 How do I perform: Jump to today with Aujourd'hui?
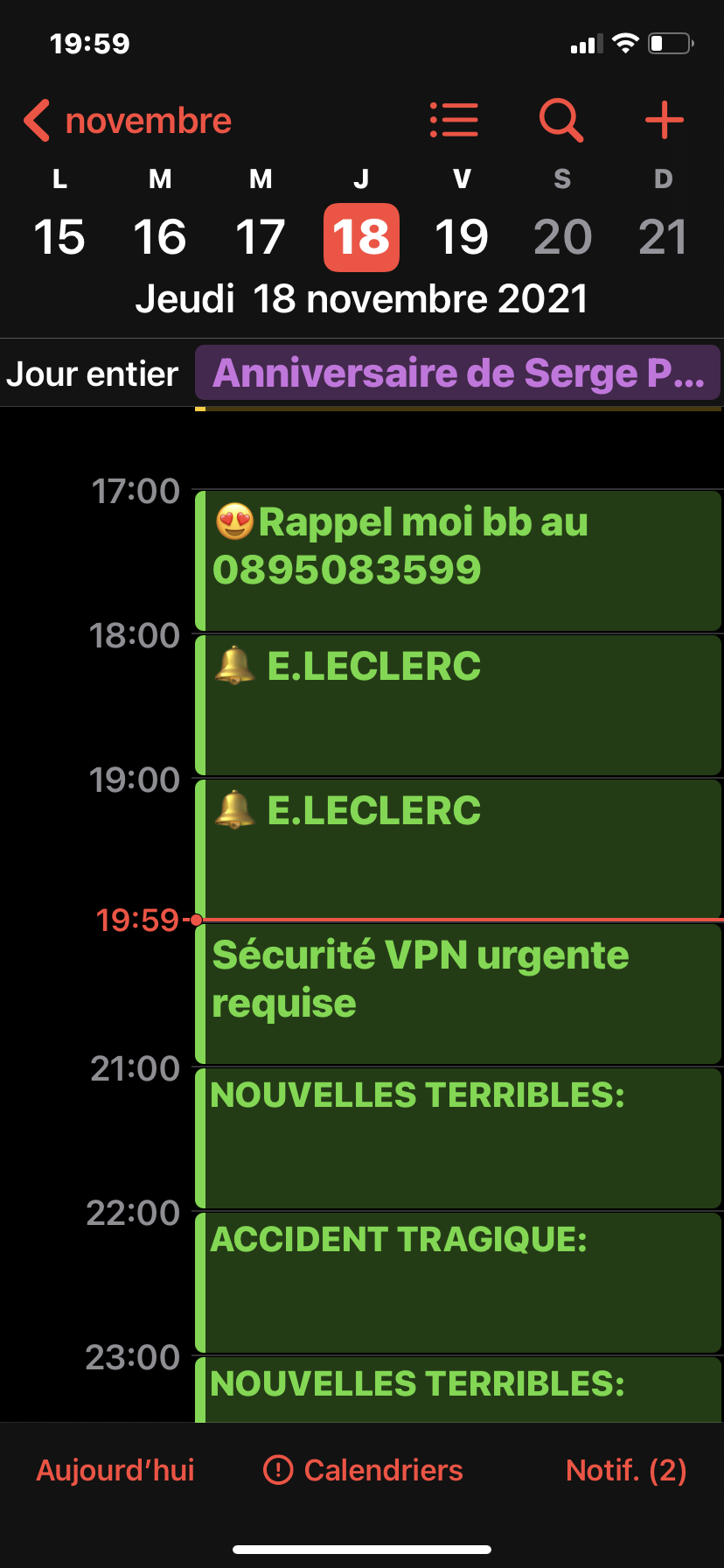(115, 1470)
